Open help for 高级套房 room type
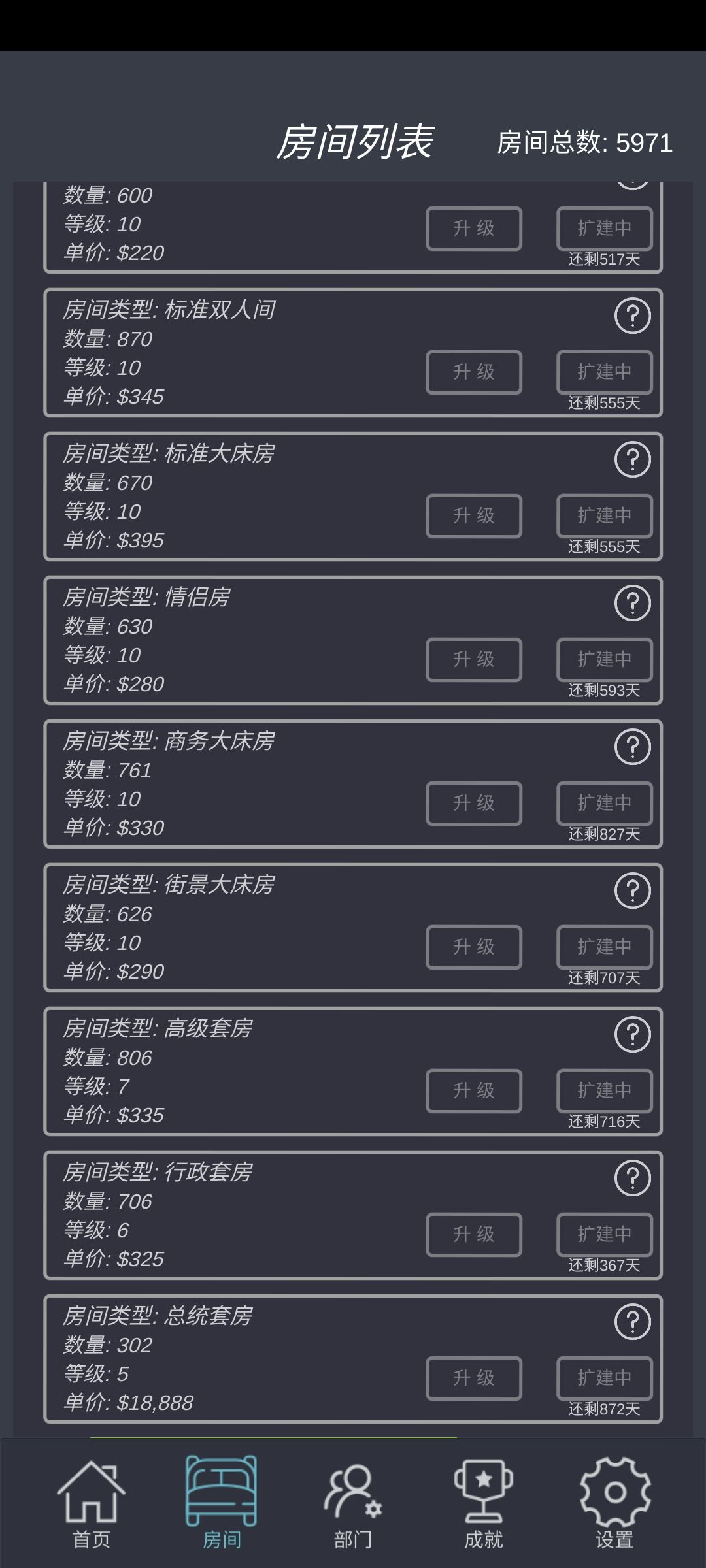 tap(631, 1036)
